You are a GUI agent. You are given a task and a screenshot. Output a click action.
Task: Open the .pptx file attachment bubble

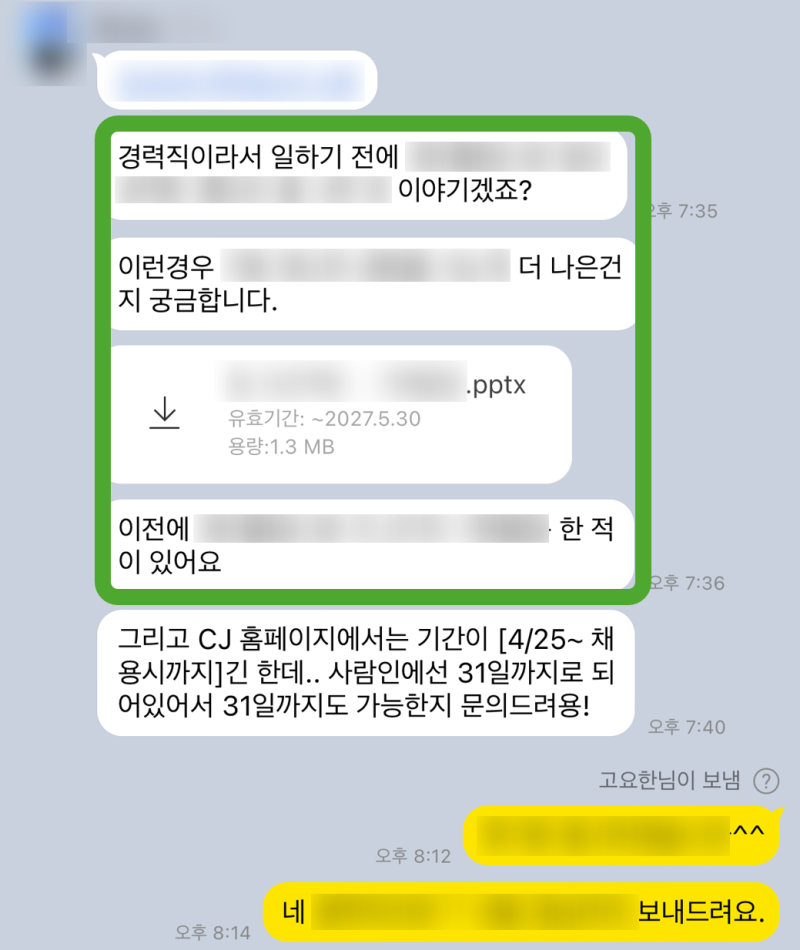(380, 415)
